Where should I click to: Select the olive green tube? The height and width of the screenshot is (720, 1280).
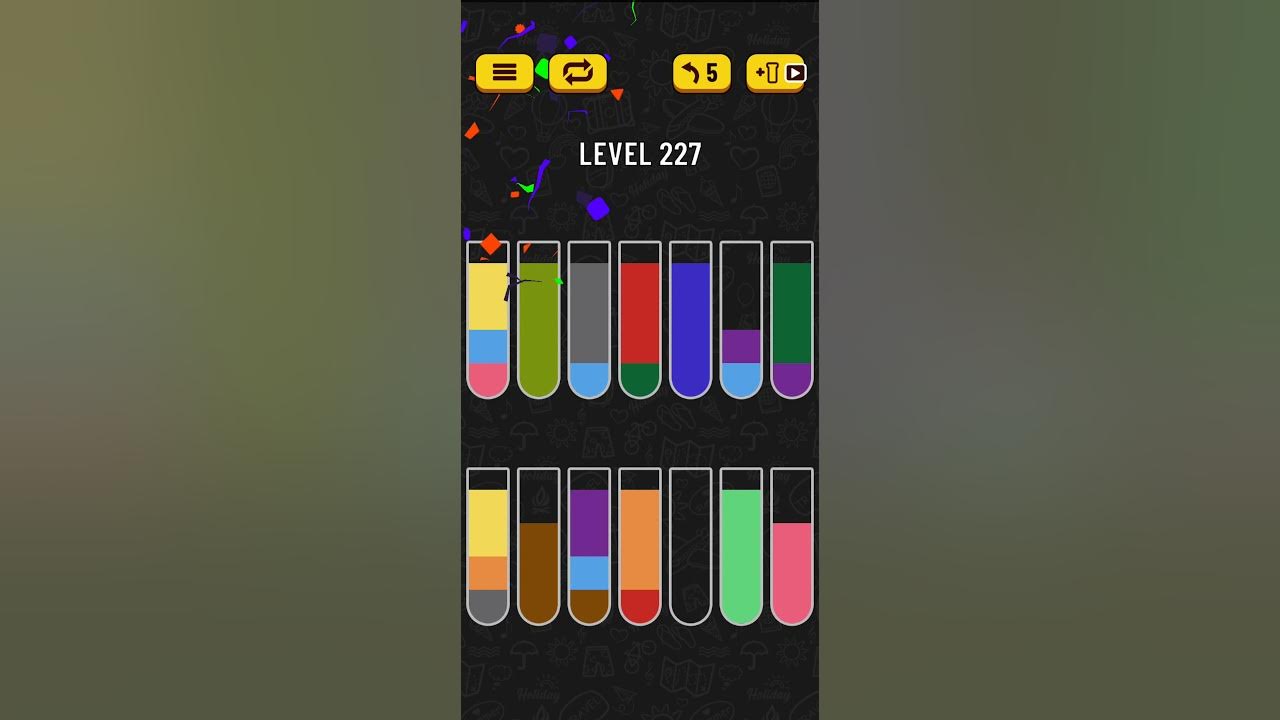(538, 320)
